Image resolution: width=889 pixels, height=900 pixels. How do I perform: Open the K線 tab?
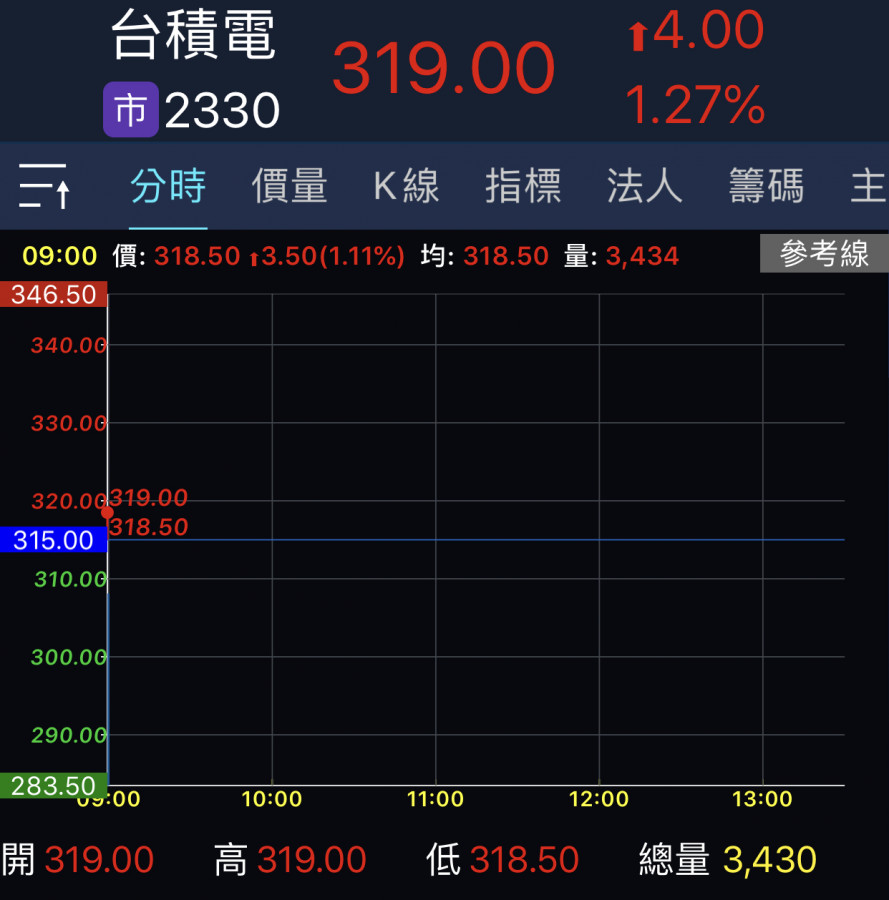click(406, 186)
